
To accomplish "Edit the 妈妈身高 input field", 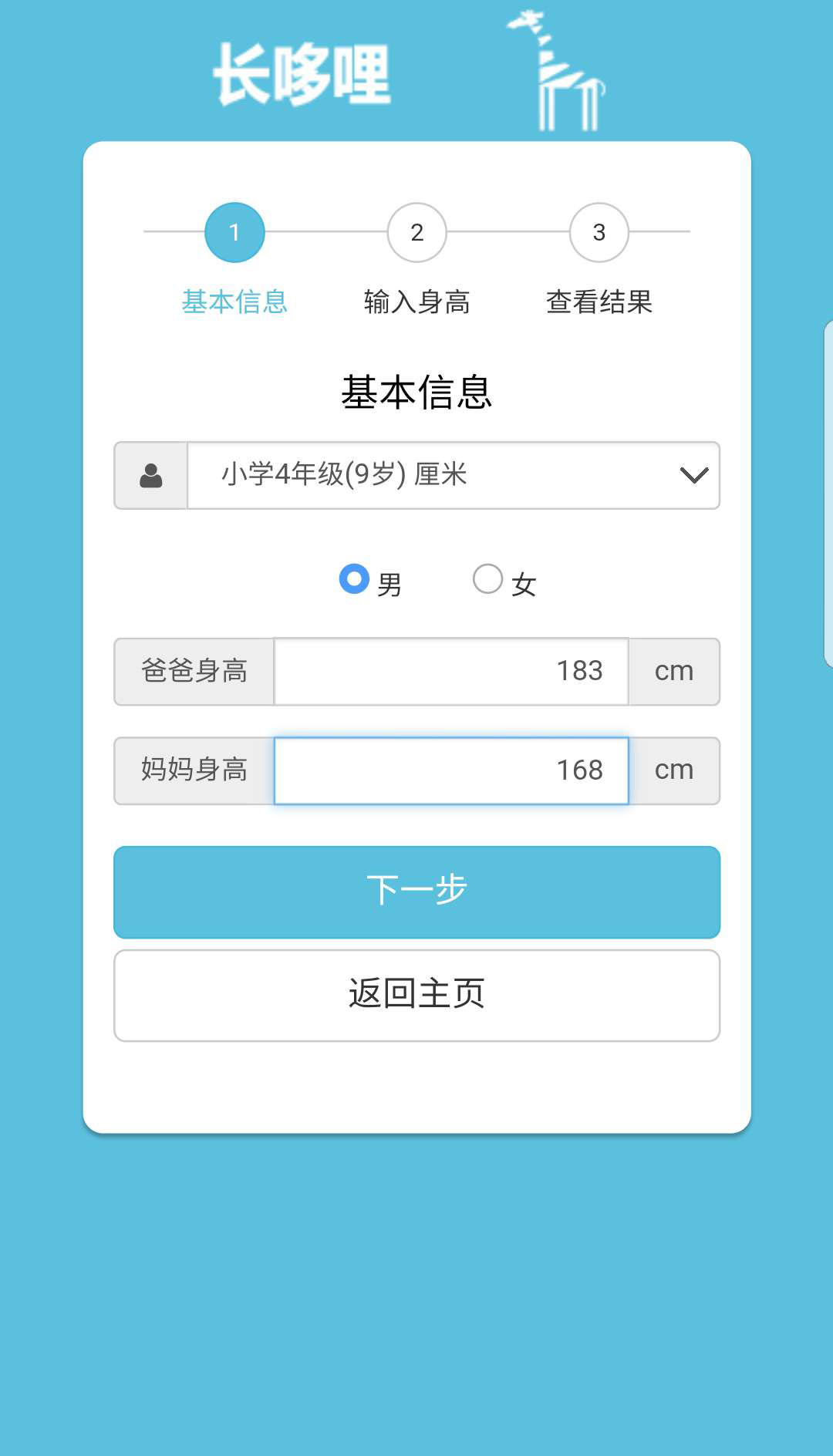I will [451, 770].
